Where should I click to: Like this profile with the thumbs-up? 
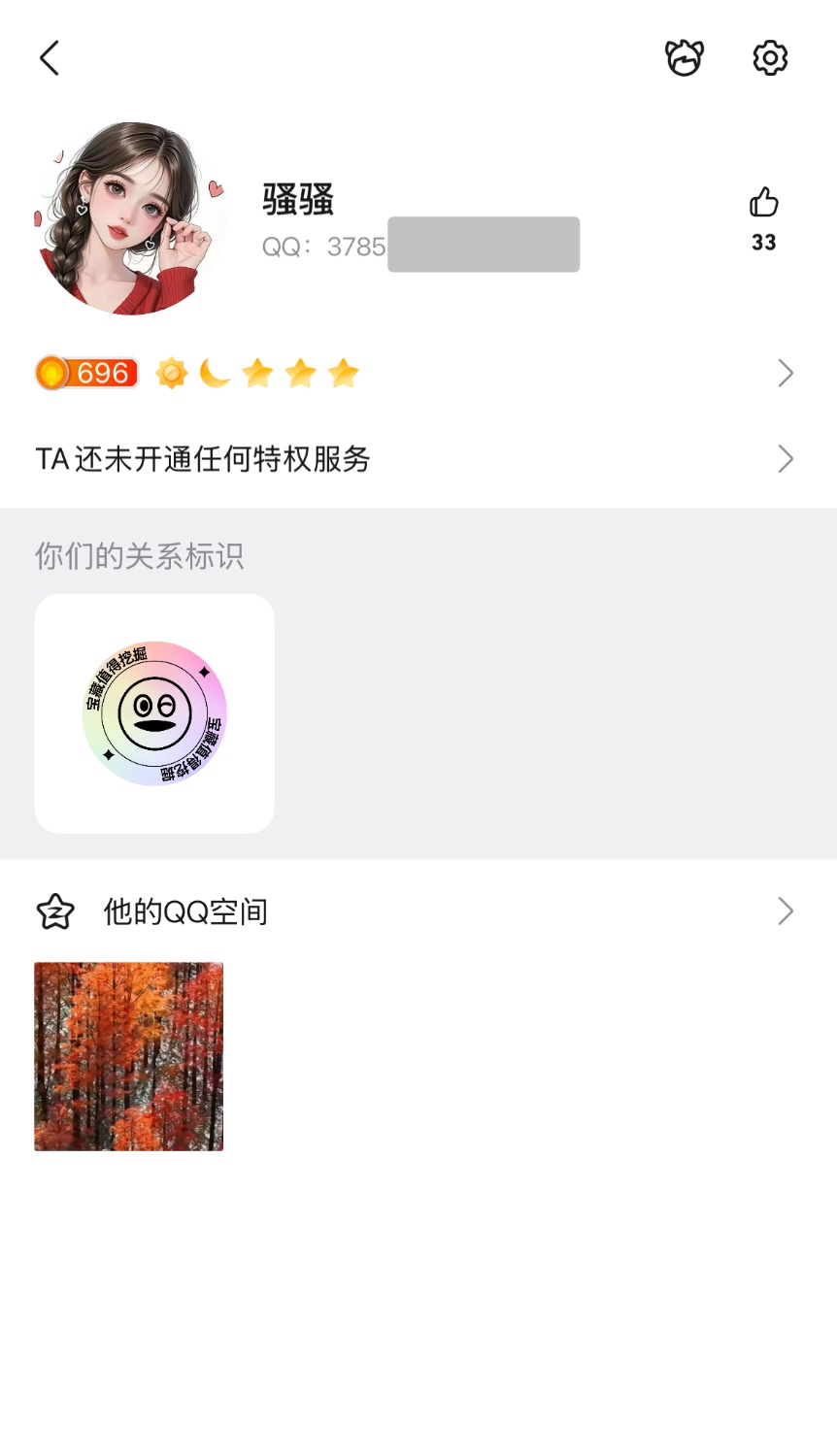click(764, 203)
